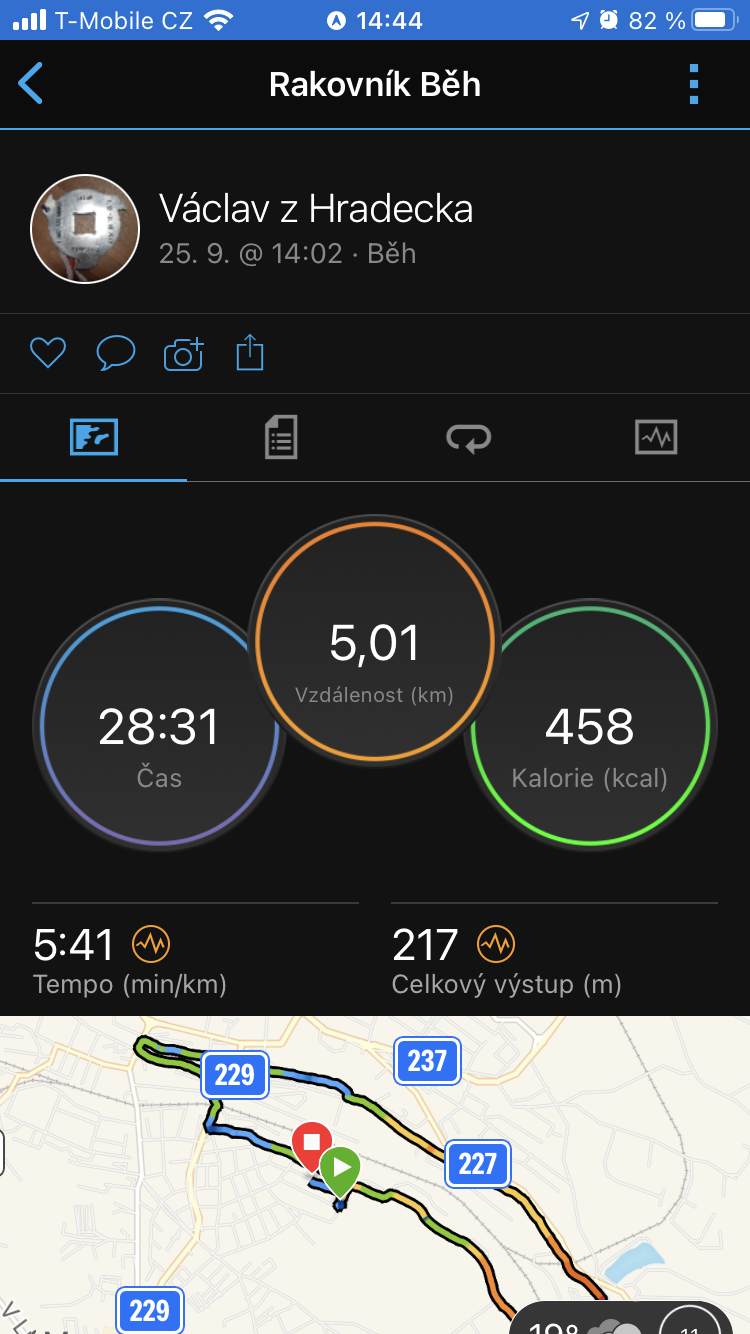The image size is (750, 1334).
Task: Switch to the stats list tab
Action: 281,438
